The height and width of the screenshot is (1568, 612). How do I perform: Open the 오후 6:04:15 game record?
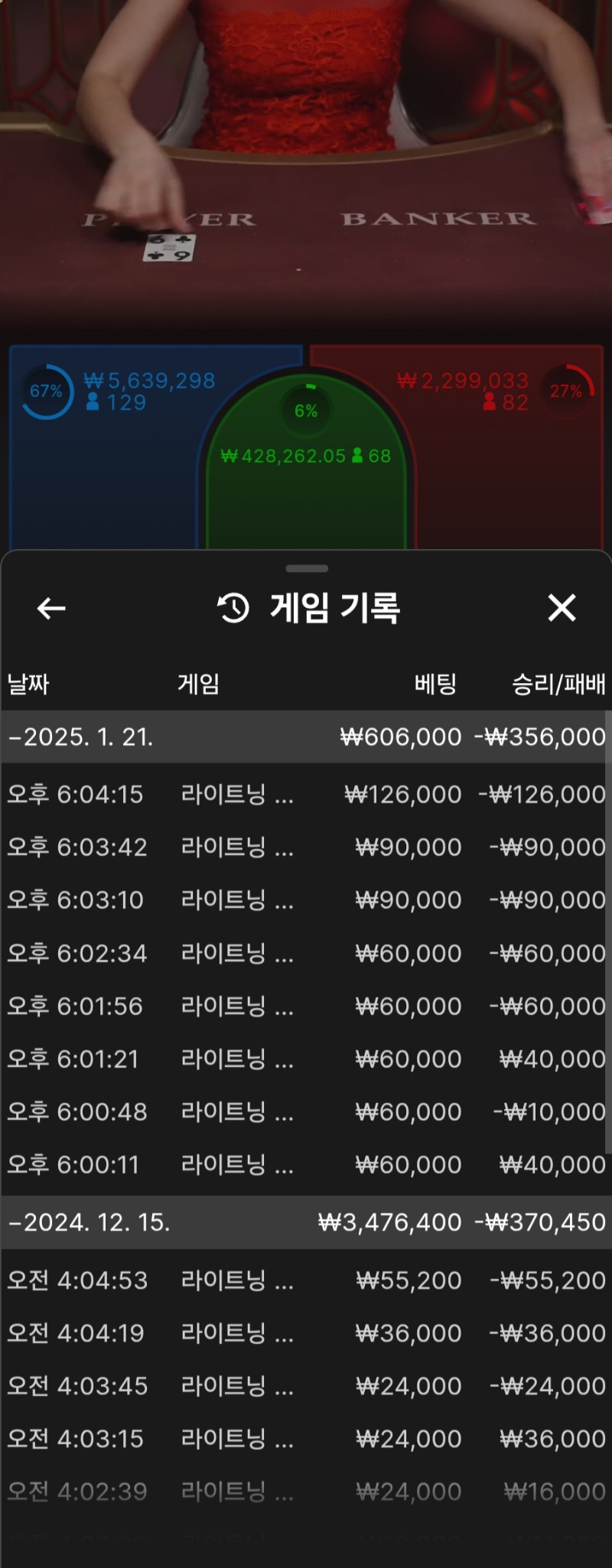point(306,795)
